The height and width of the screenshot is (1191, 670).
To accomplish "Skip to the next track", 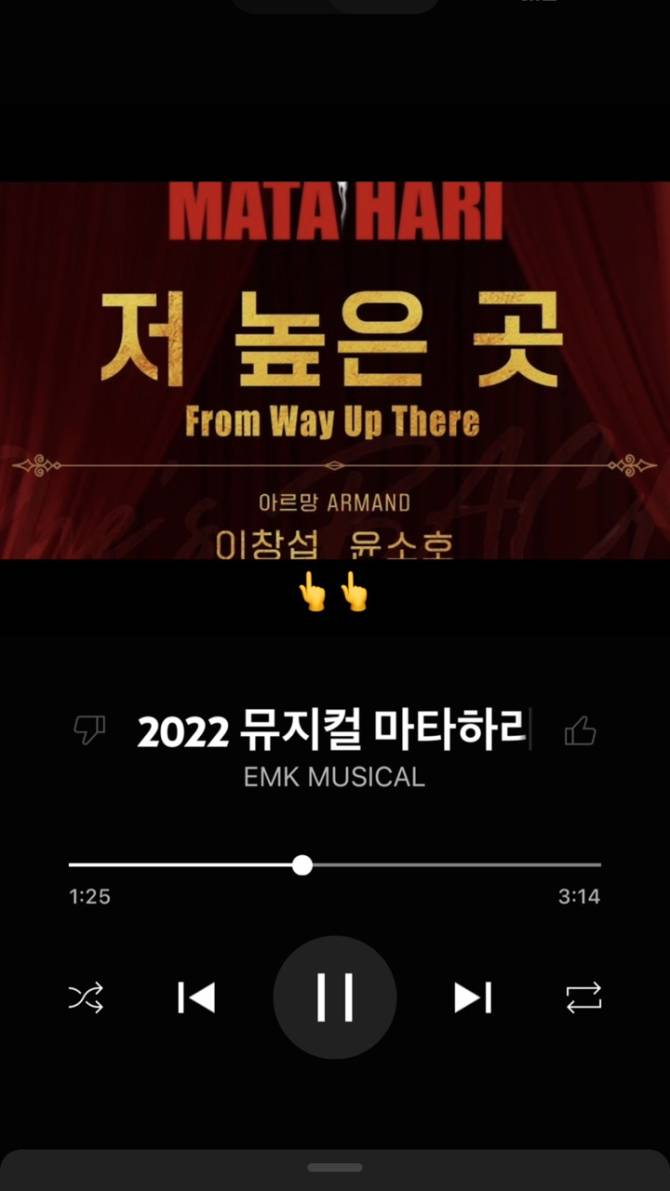I will (472, 997).
